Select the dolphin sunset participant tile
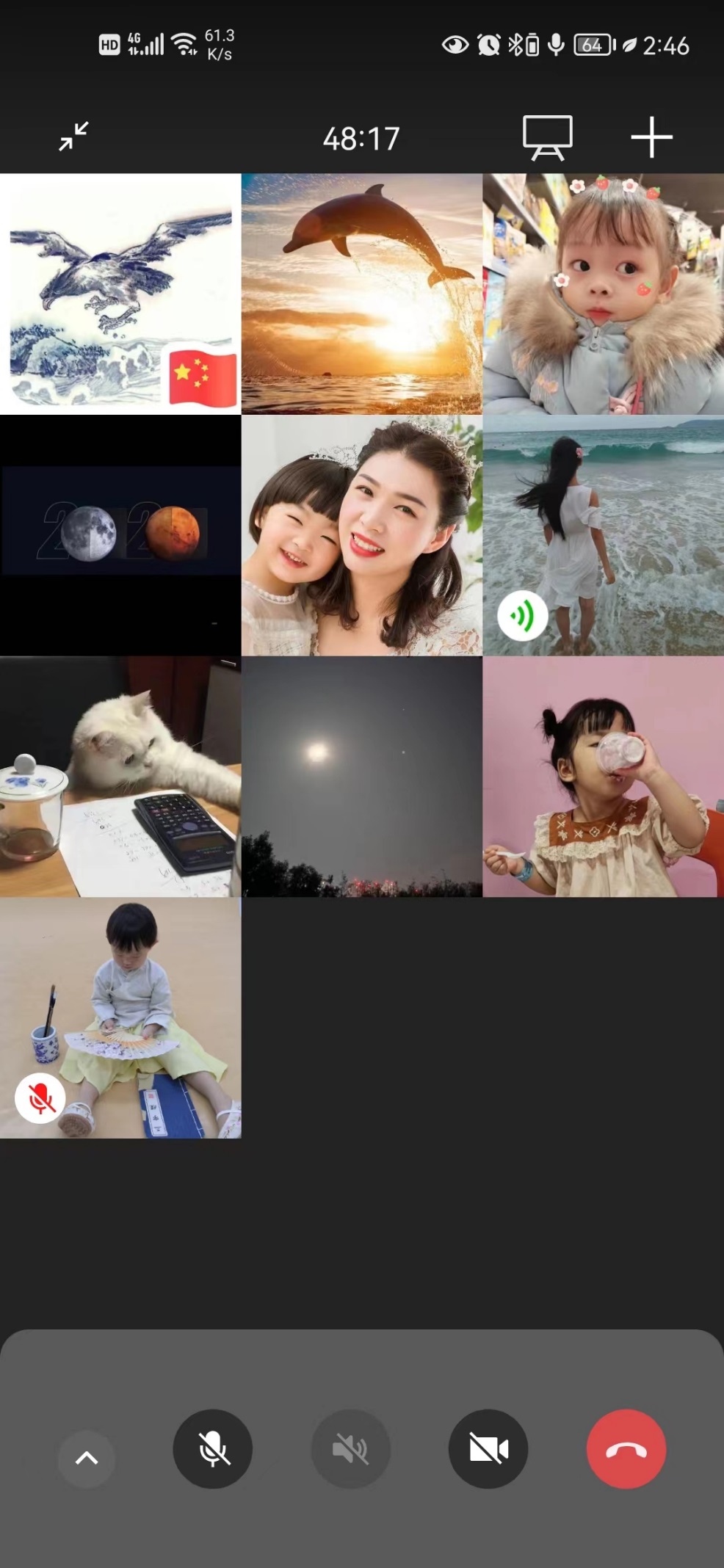724x1568 pixels. [x=362, y=294]
